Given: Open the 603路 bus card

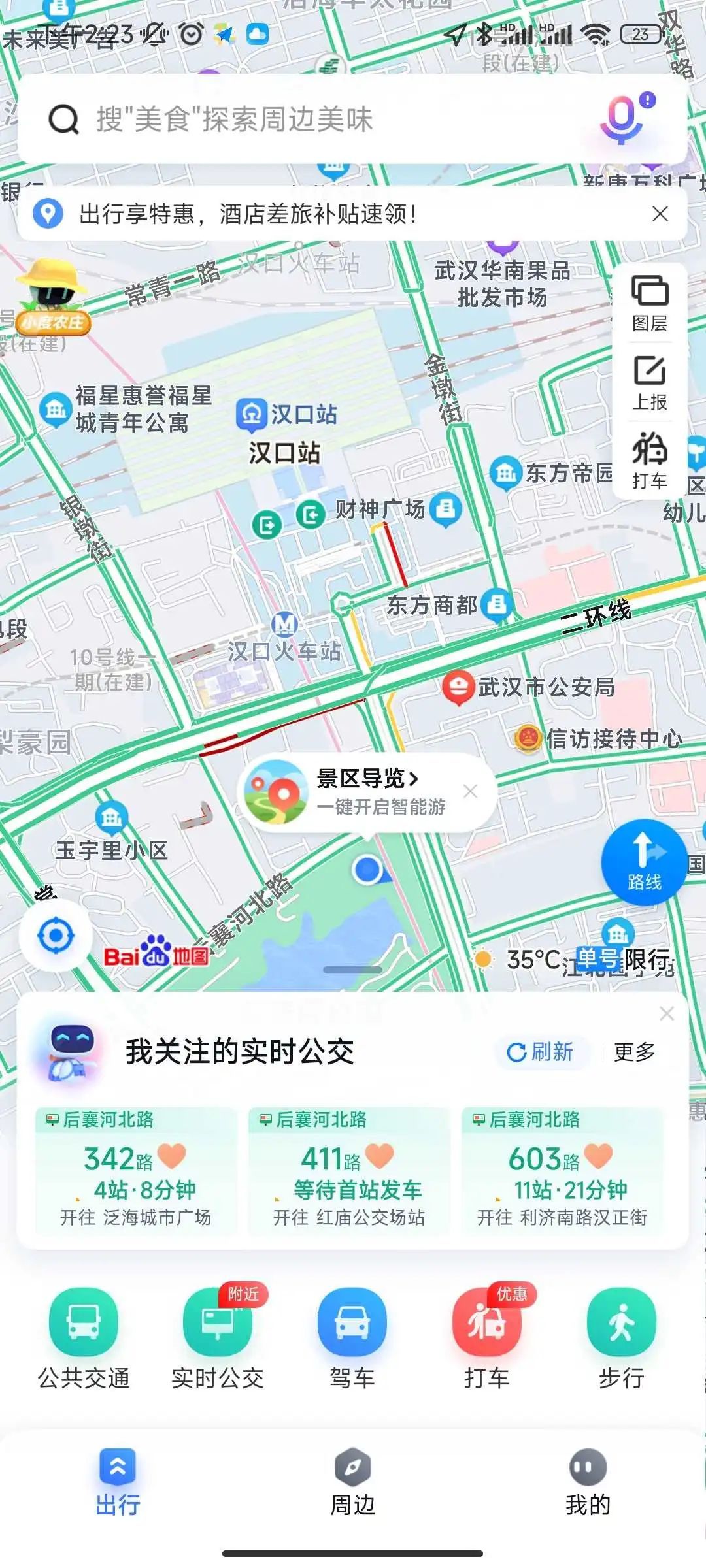Looking at the screenshot, I should point(562,1171).
